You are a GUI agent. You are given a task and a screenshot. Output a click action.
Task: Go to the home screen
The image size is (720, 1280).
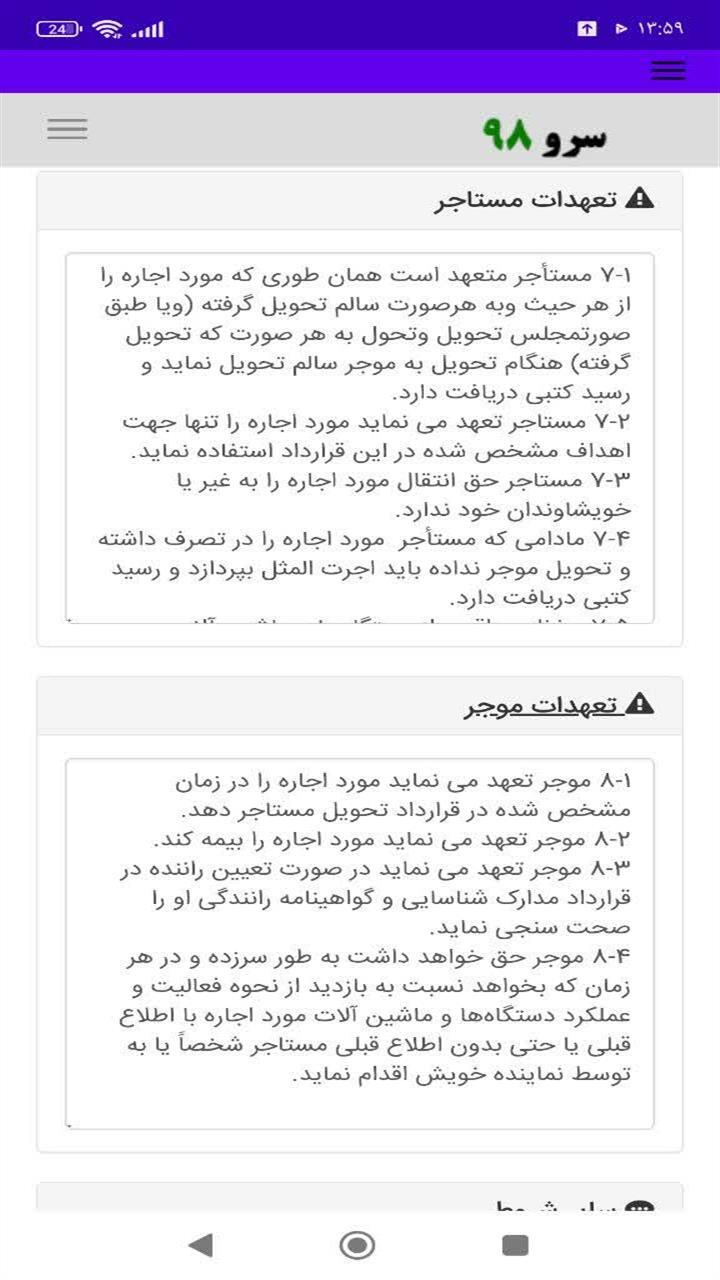[357, 1244]
